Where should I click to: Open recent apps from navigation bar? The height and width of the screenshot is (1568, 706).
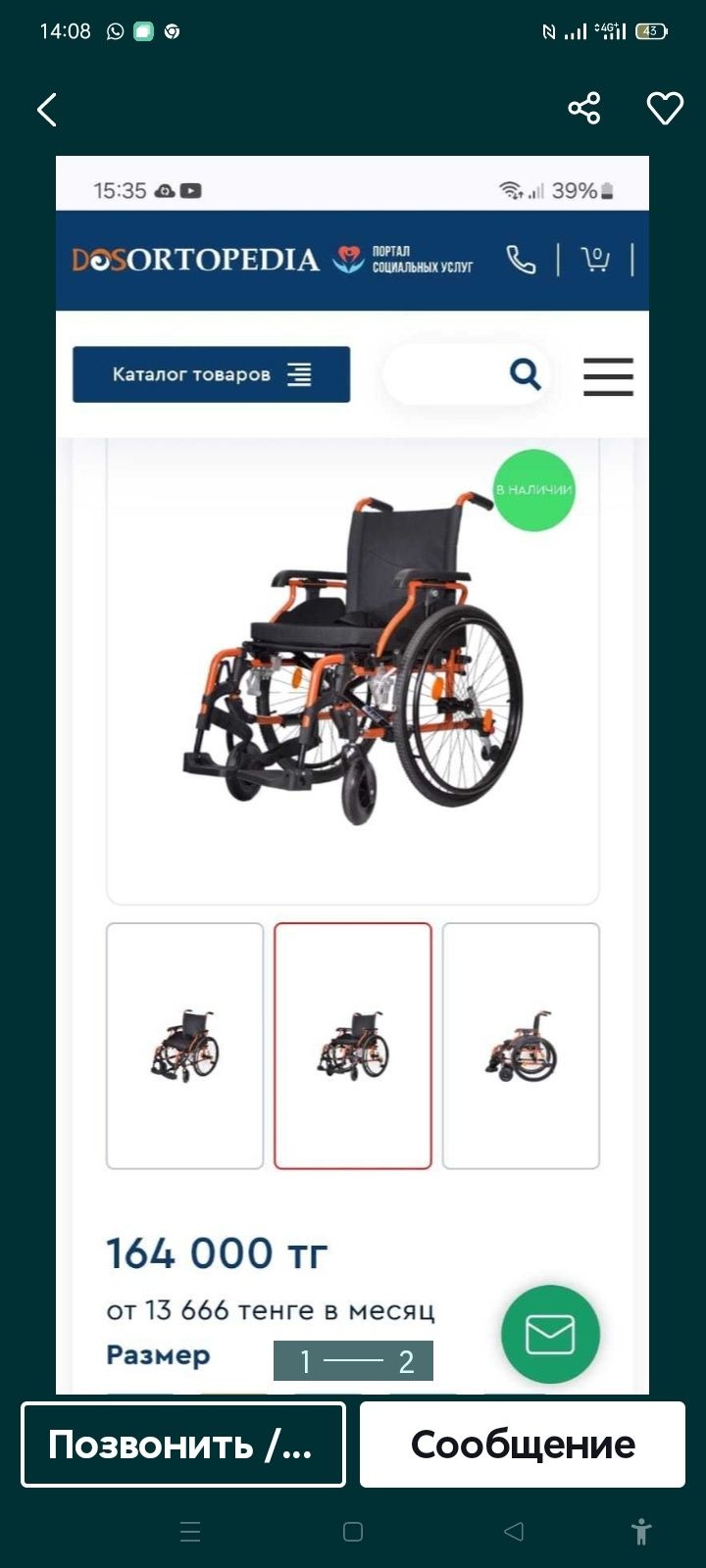pyautogui.click(x=190, y=1532)
